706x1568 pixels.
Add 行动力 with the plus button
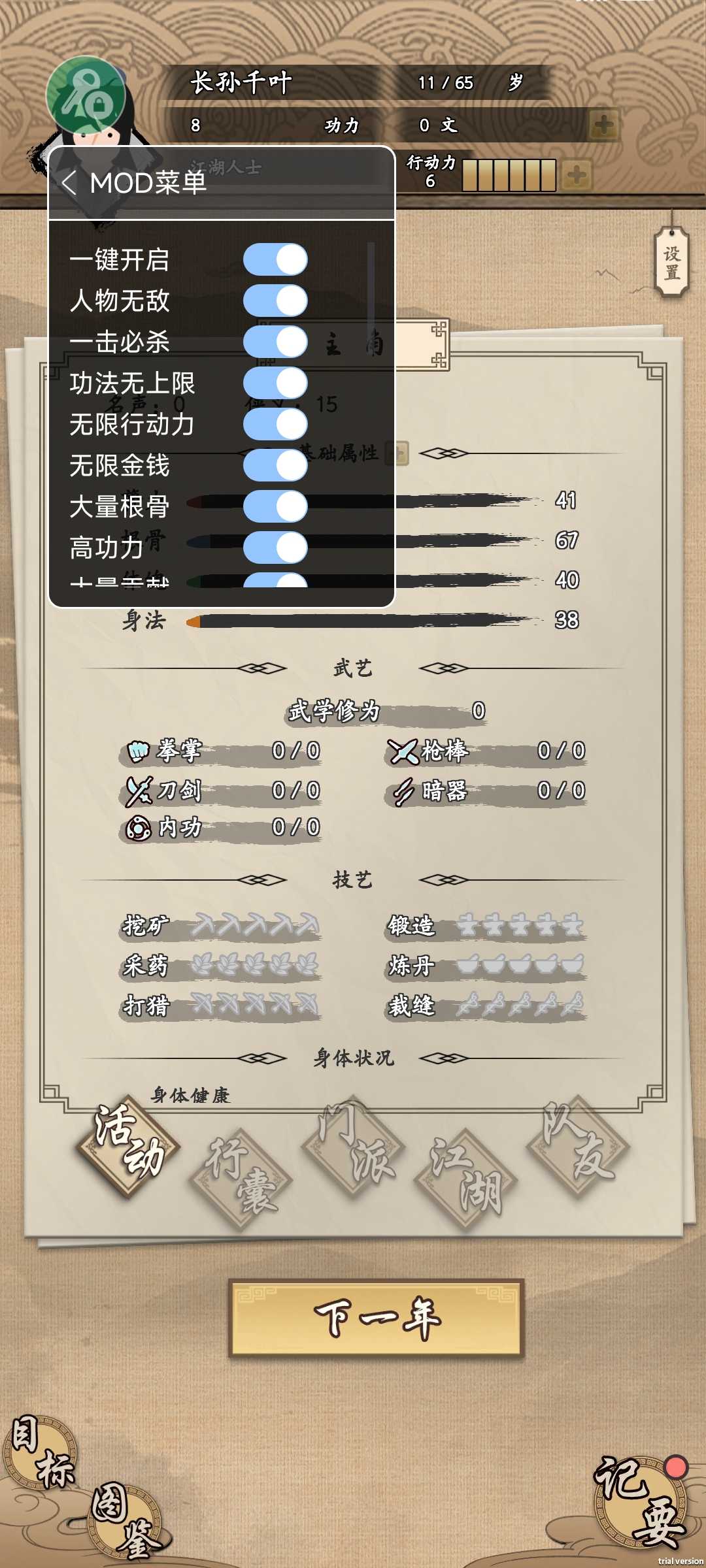(x=576, y=175)
